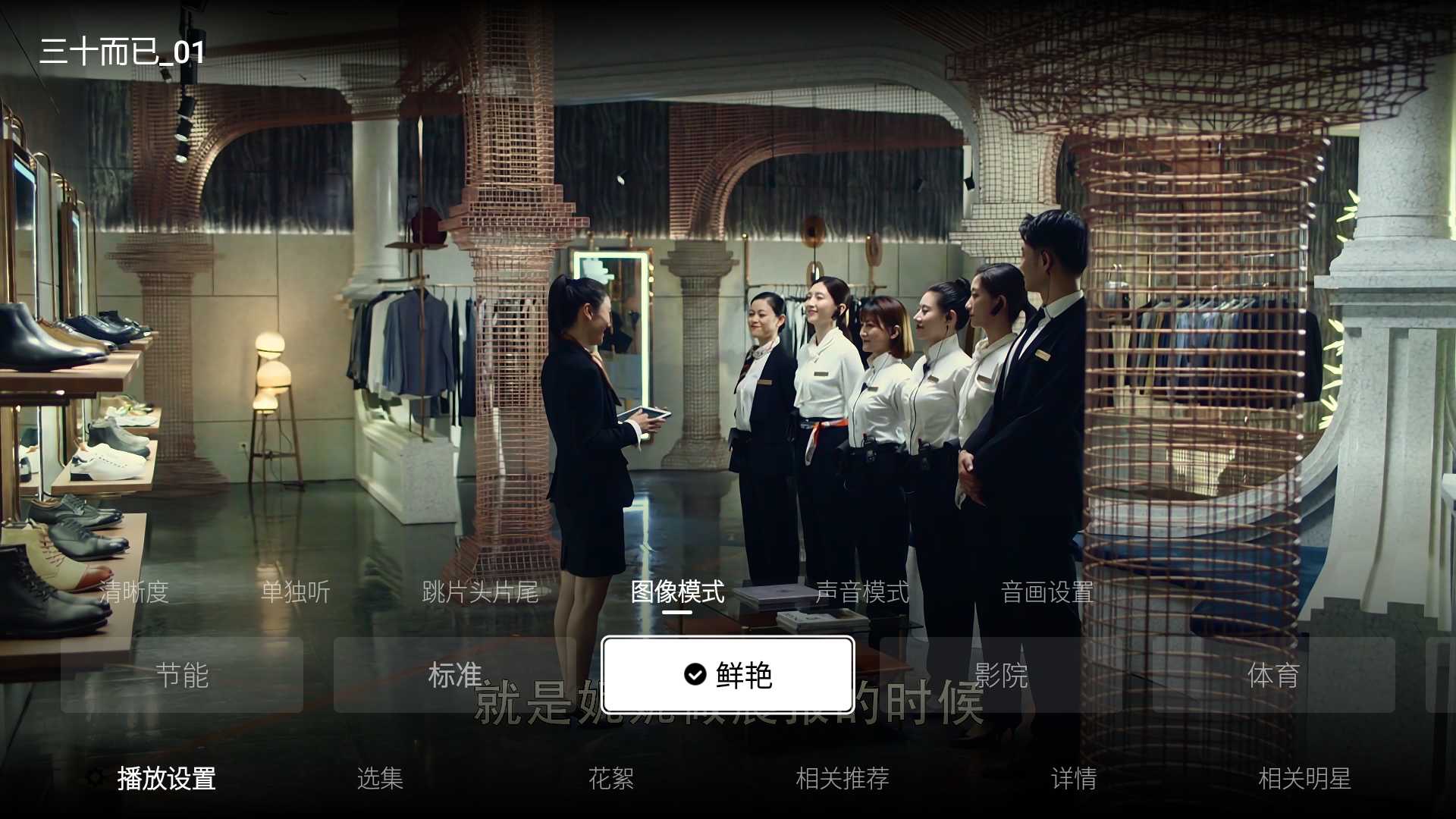Open the 播放设置 playback settings tab
1456x819 pixels.
[x=166, y=778]
